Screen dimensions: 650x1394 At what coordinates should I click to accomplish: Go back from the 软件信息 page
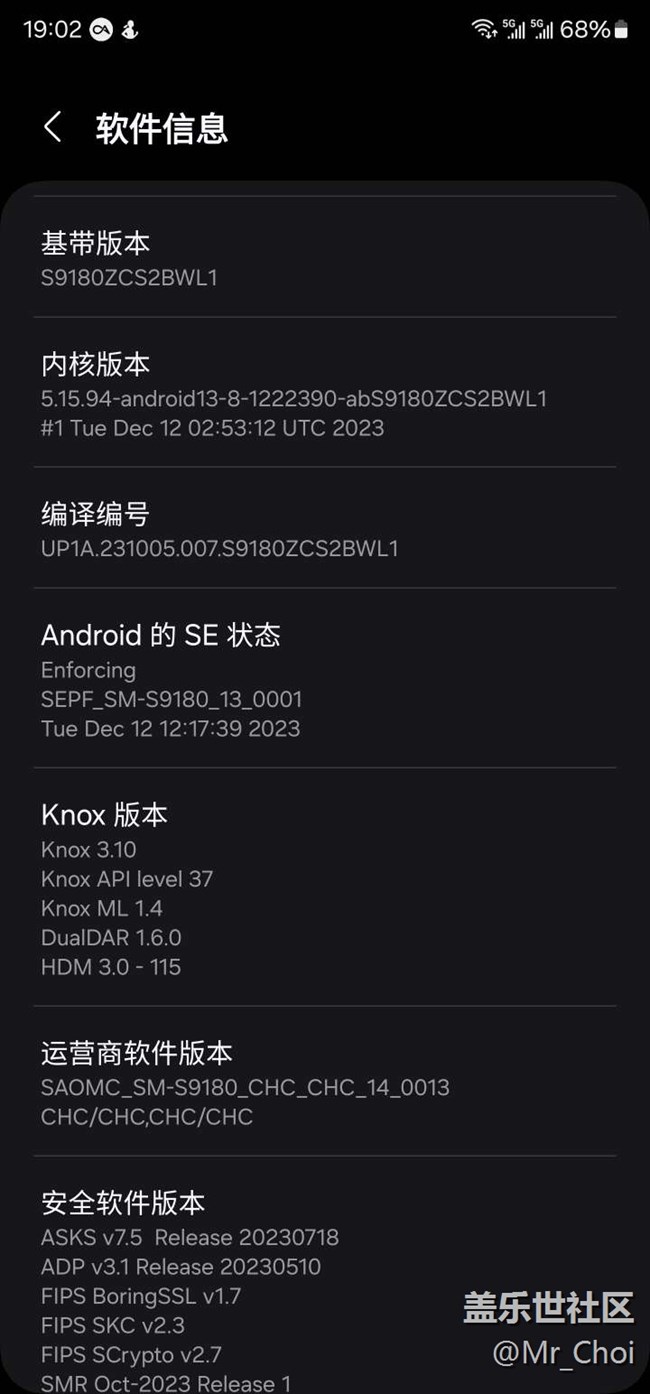click(x=53, y=128)
